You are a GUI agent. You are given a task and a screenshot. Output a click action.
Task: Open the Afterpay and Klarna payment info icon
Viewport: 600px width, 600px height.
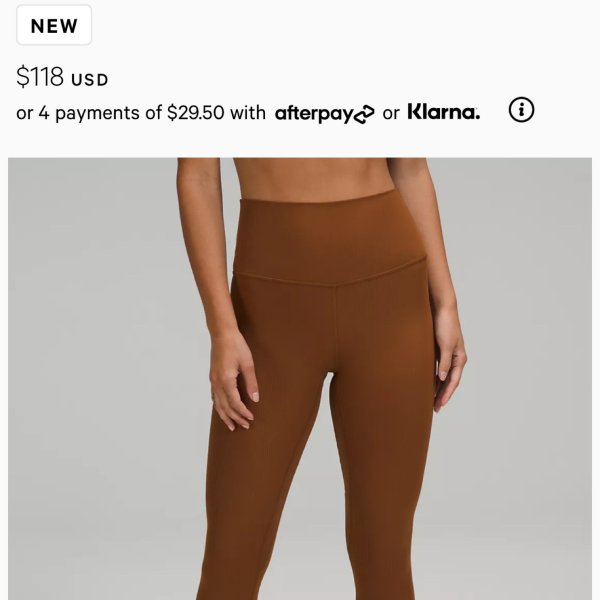521,110
